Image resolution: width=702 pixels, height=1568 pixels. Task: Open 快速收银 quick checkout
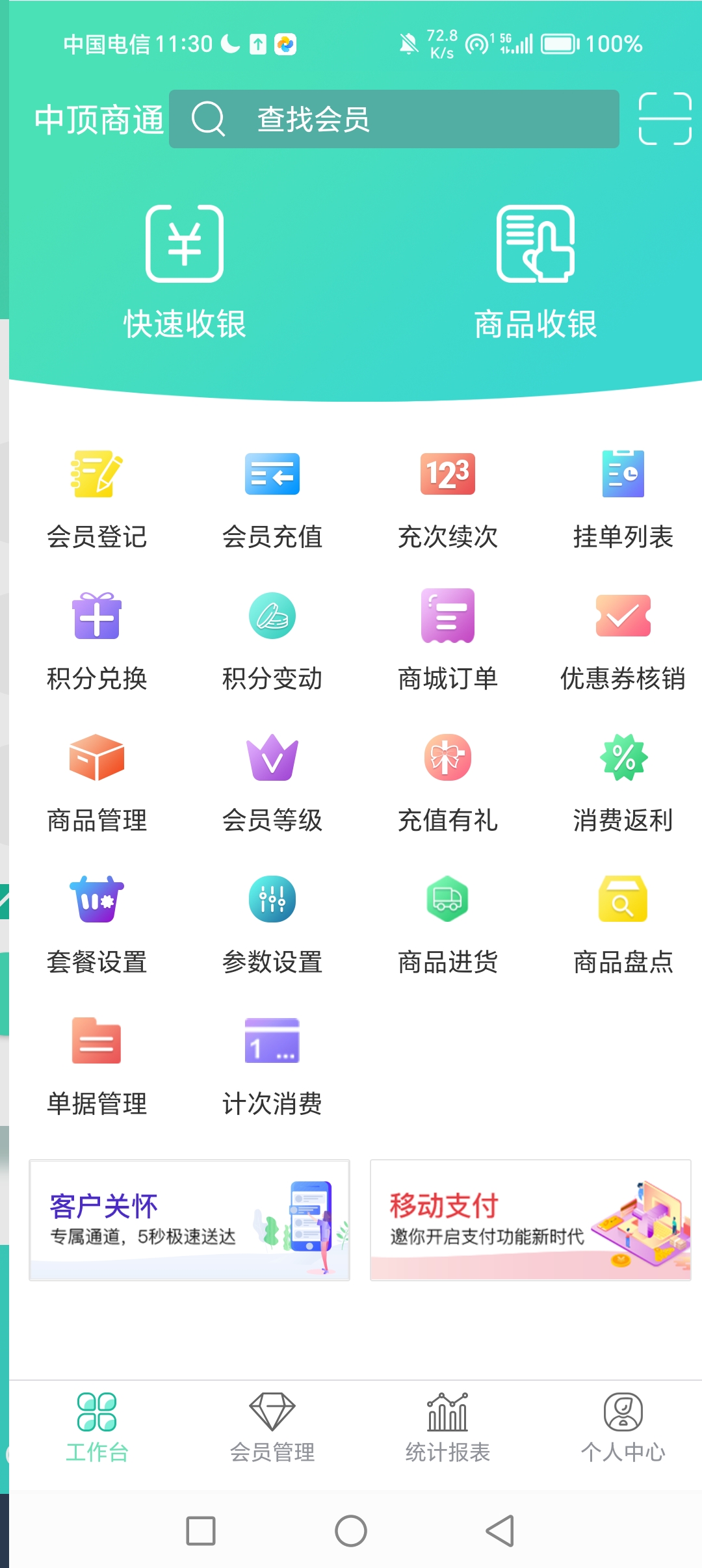[185, 272]
